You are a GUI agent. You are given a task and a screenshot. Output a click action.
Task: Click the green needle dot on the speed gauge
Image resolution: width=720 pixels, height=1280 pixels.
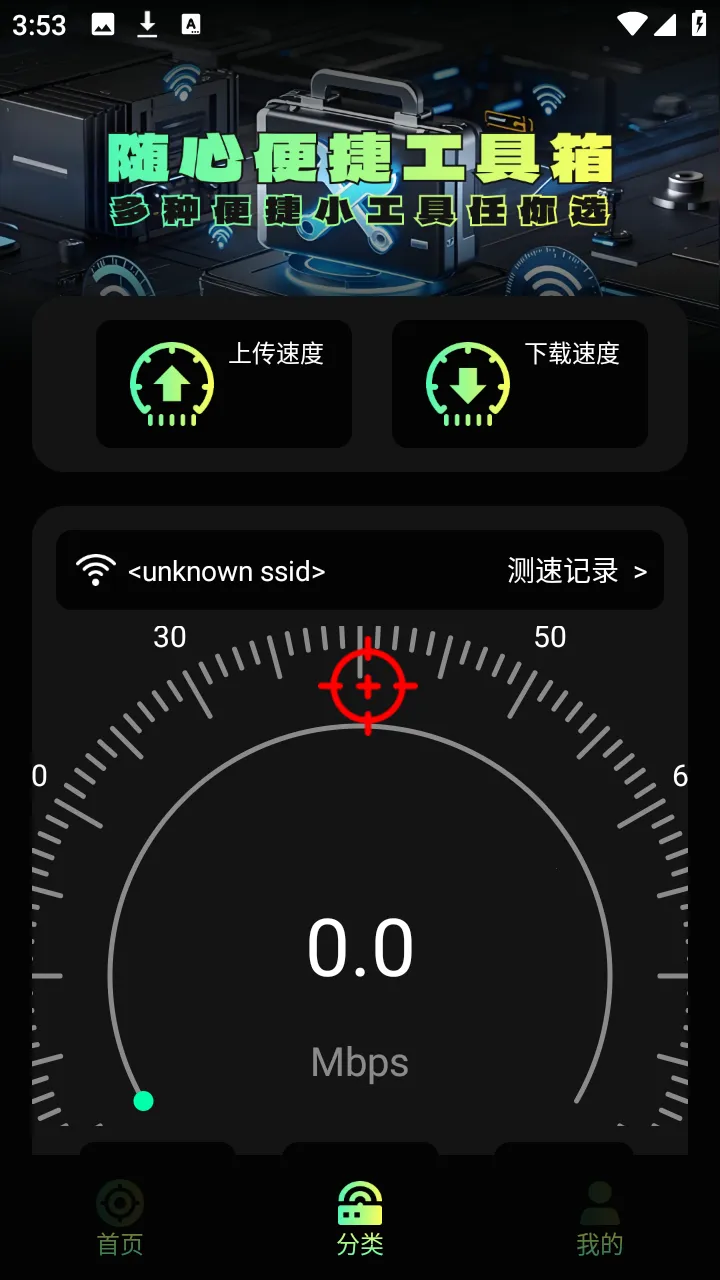point(143,1101)
